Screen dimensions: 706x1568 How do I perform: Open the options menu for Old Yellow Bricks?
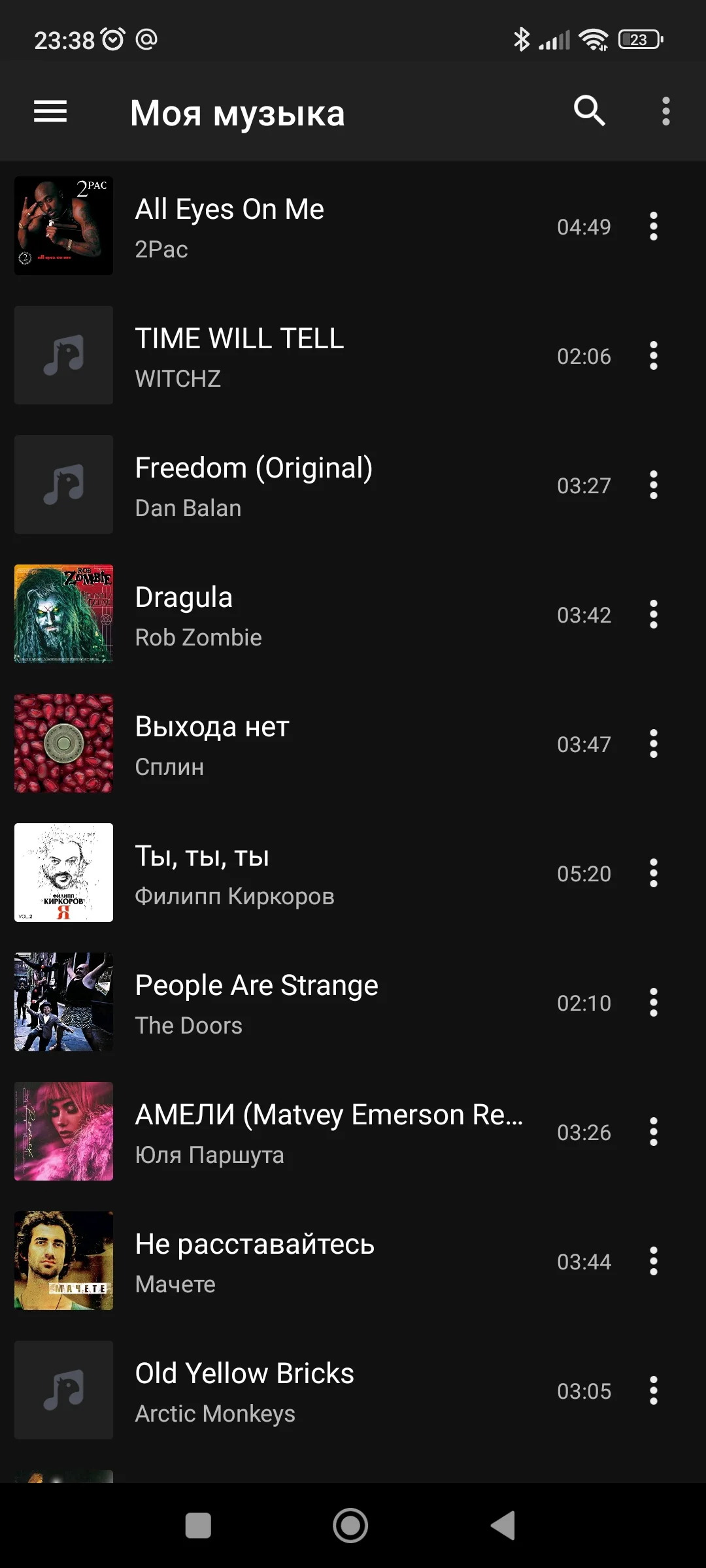653,1390
